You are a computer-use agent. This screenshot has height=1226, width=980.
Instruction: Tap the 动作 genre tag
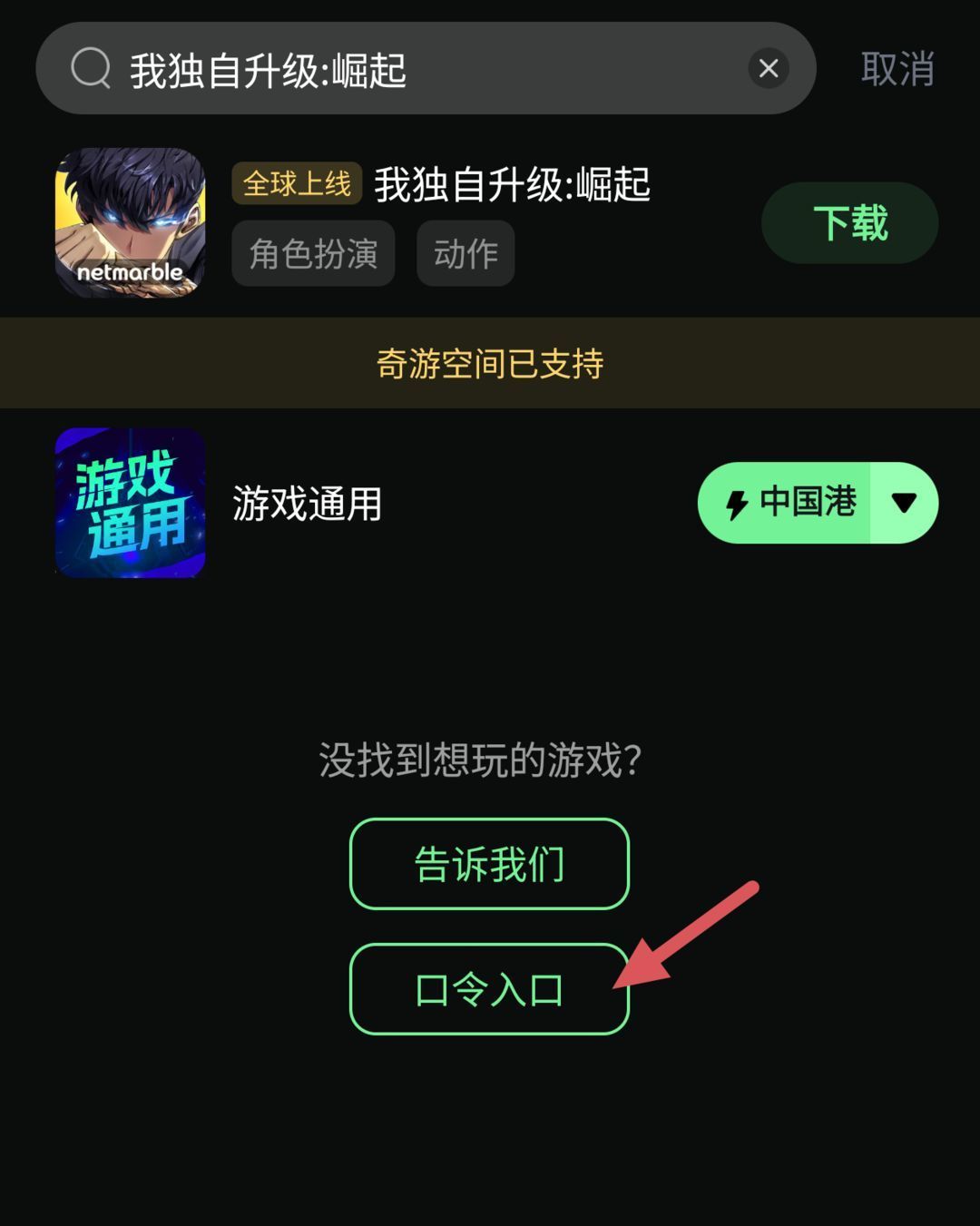click(465, 254)
